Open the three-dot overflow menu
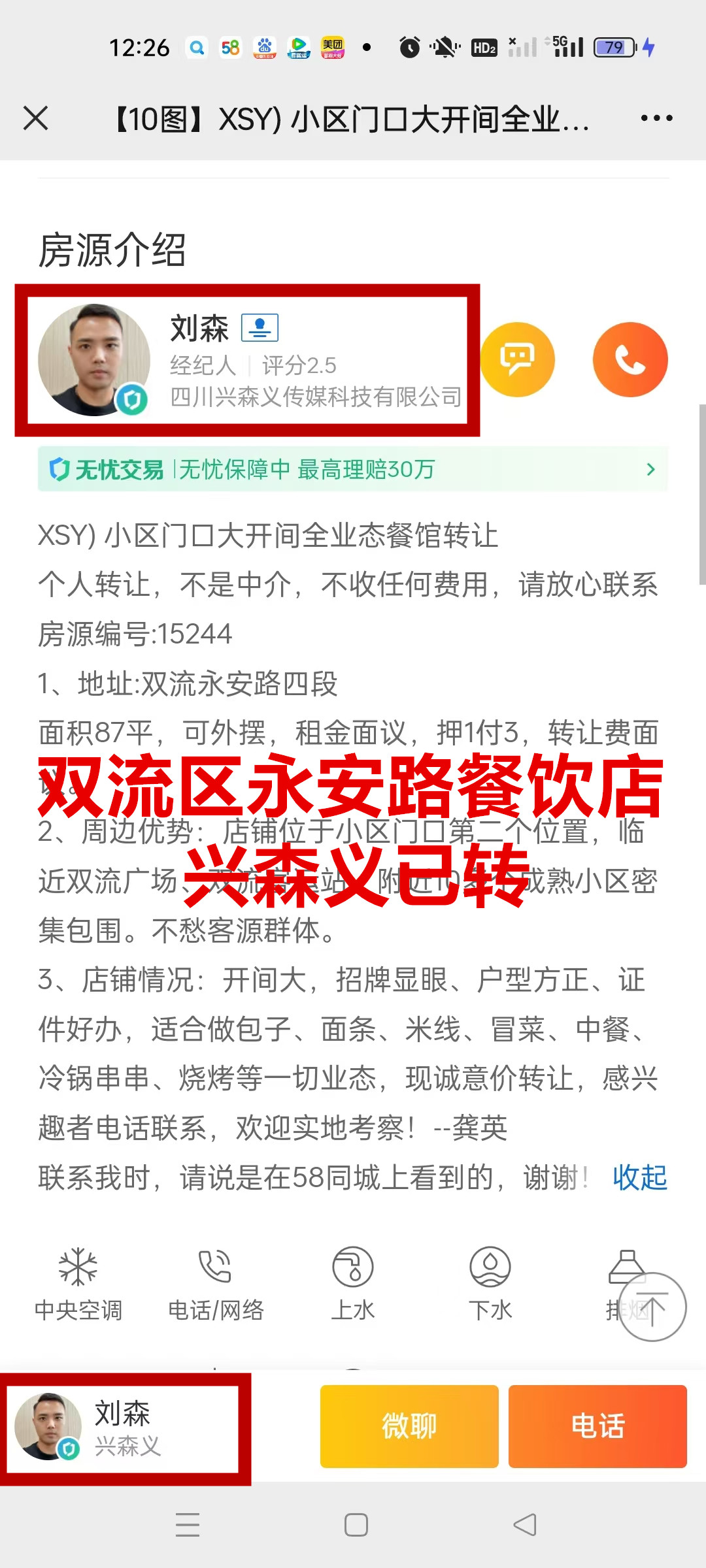 tap(656, 118)
